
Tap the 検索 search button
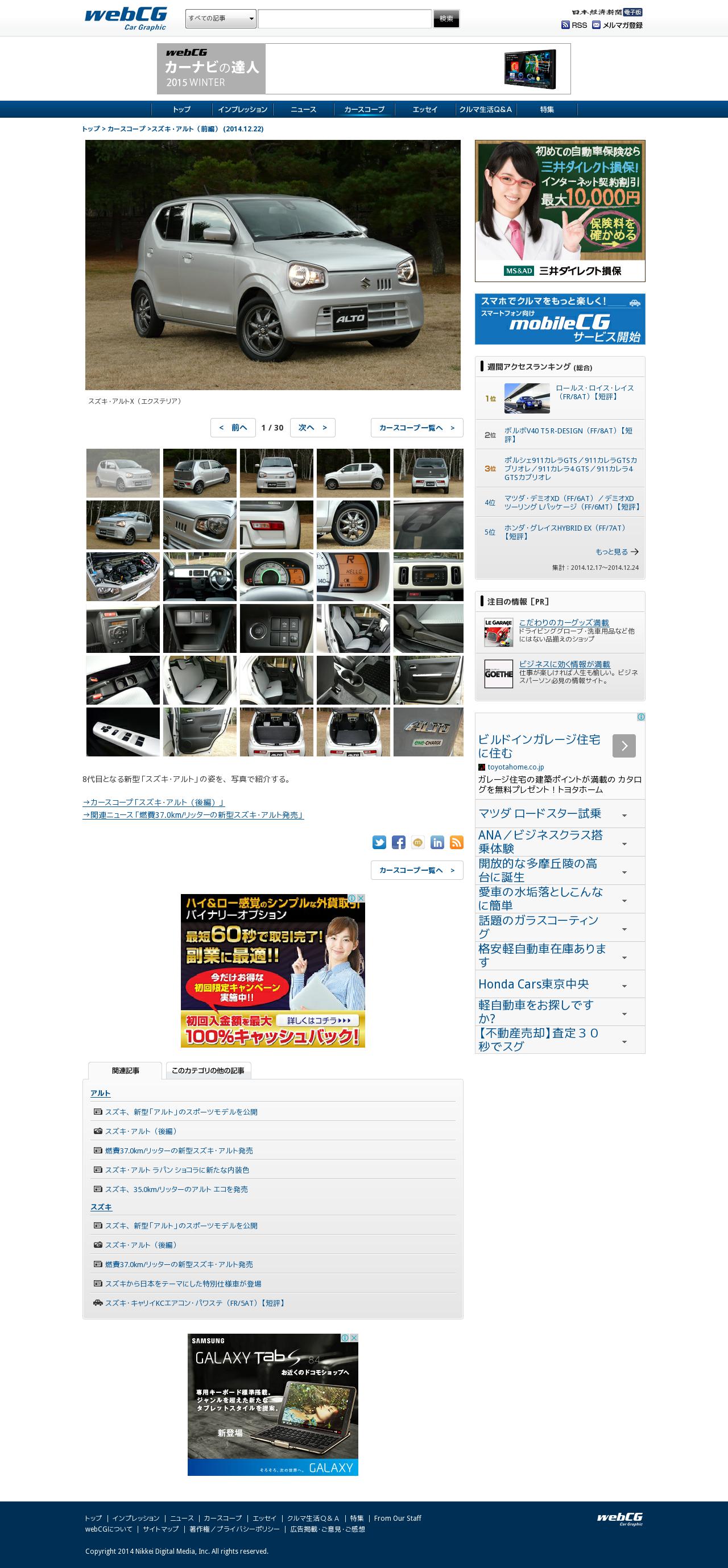coord(446,19)
